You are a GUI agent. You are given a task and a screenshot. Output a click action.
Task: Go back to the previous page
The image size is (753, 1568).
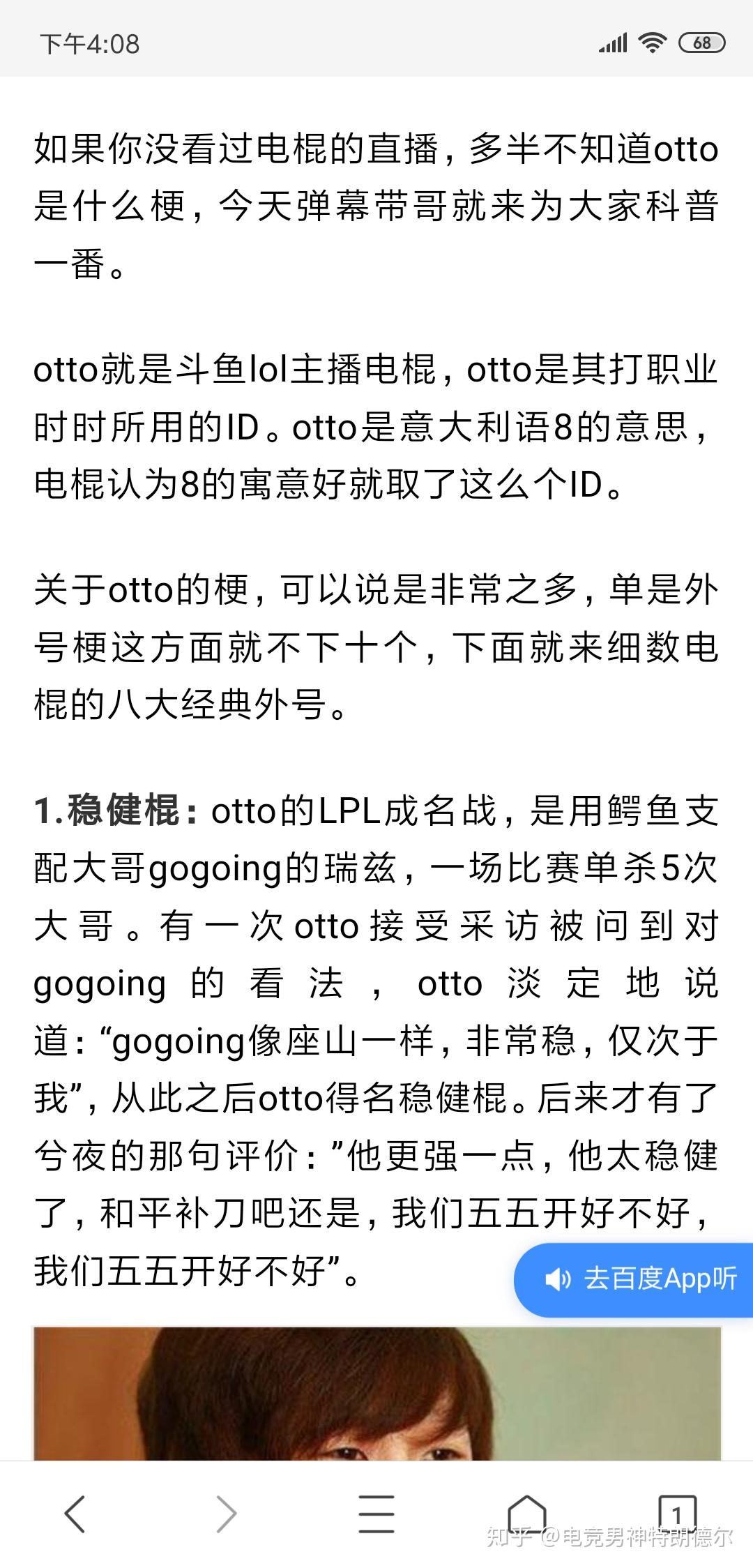(75, 1513)
